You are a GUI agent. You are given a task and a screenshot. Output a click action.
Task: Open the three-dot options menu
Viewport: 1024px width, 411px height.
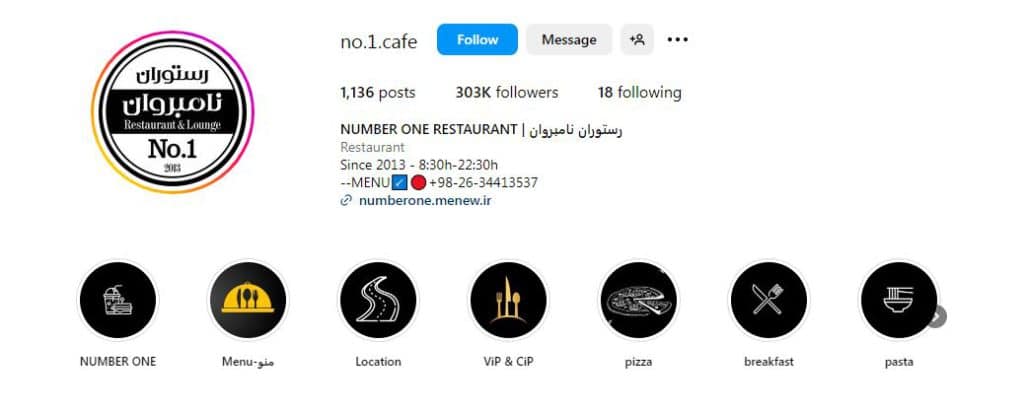tap(678, 40)
